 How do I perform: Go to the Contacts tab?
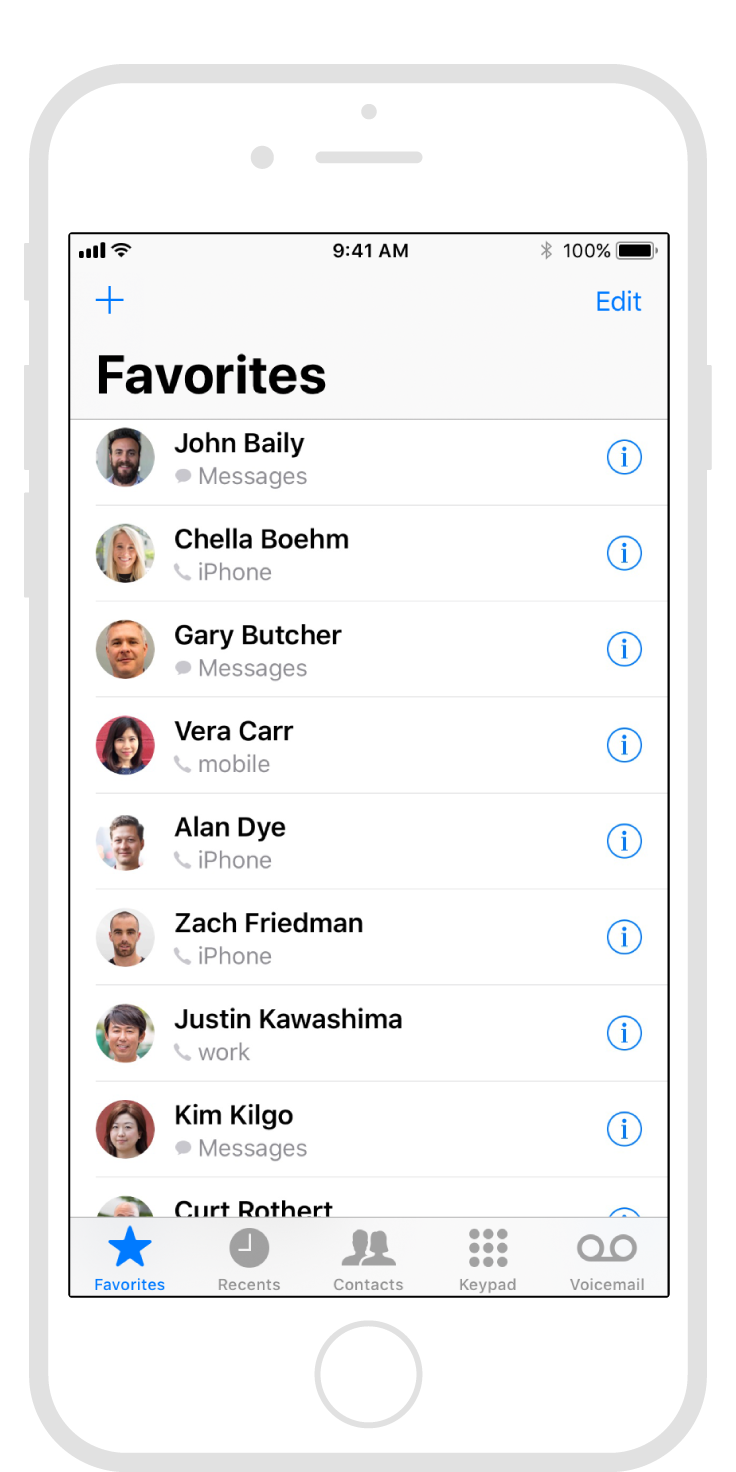(368, 1260)
